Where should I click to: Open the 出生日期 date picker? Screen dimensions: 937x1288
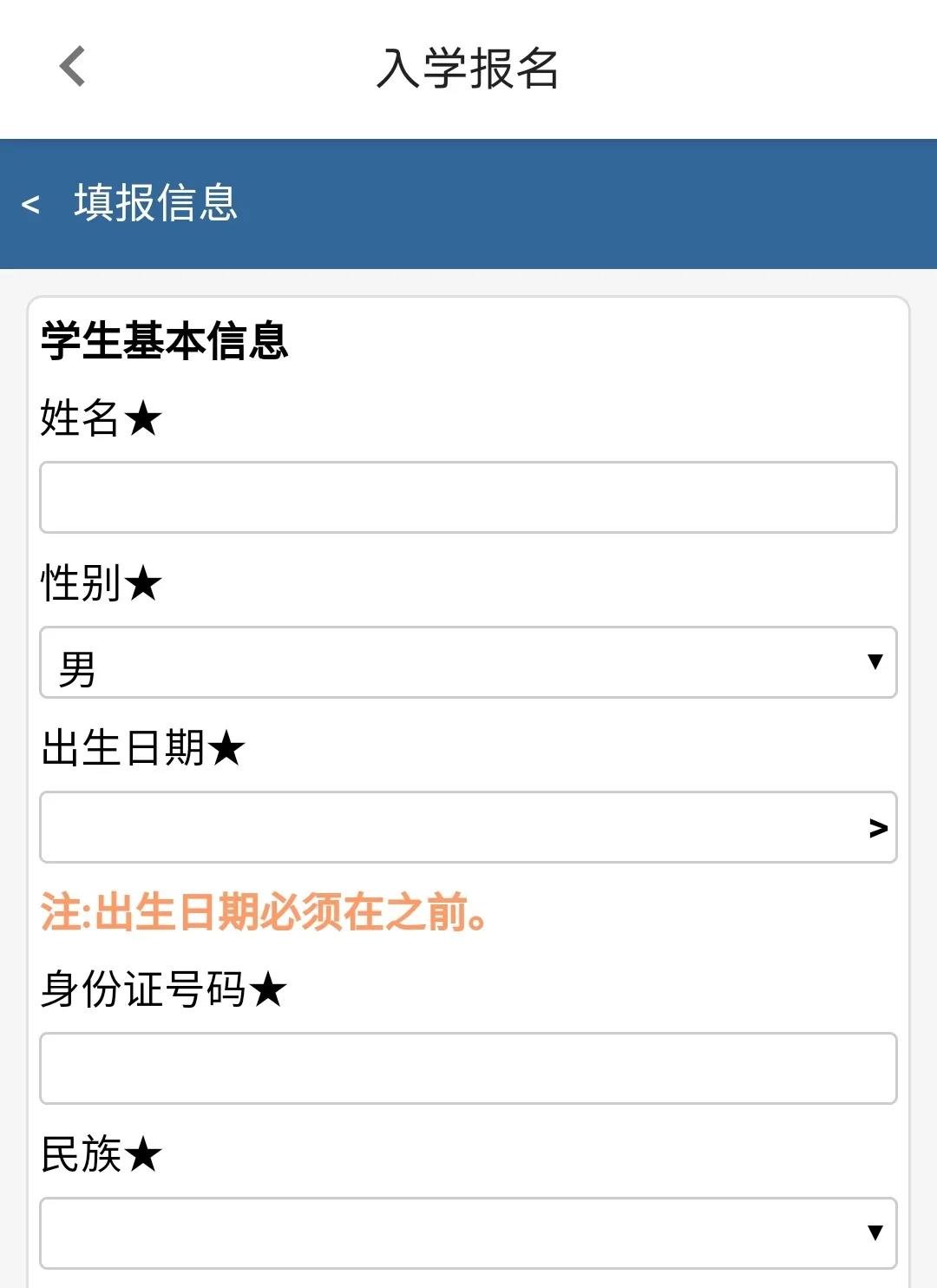(x=468, y=827)
